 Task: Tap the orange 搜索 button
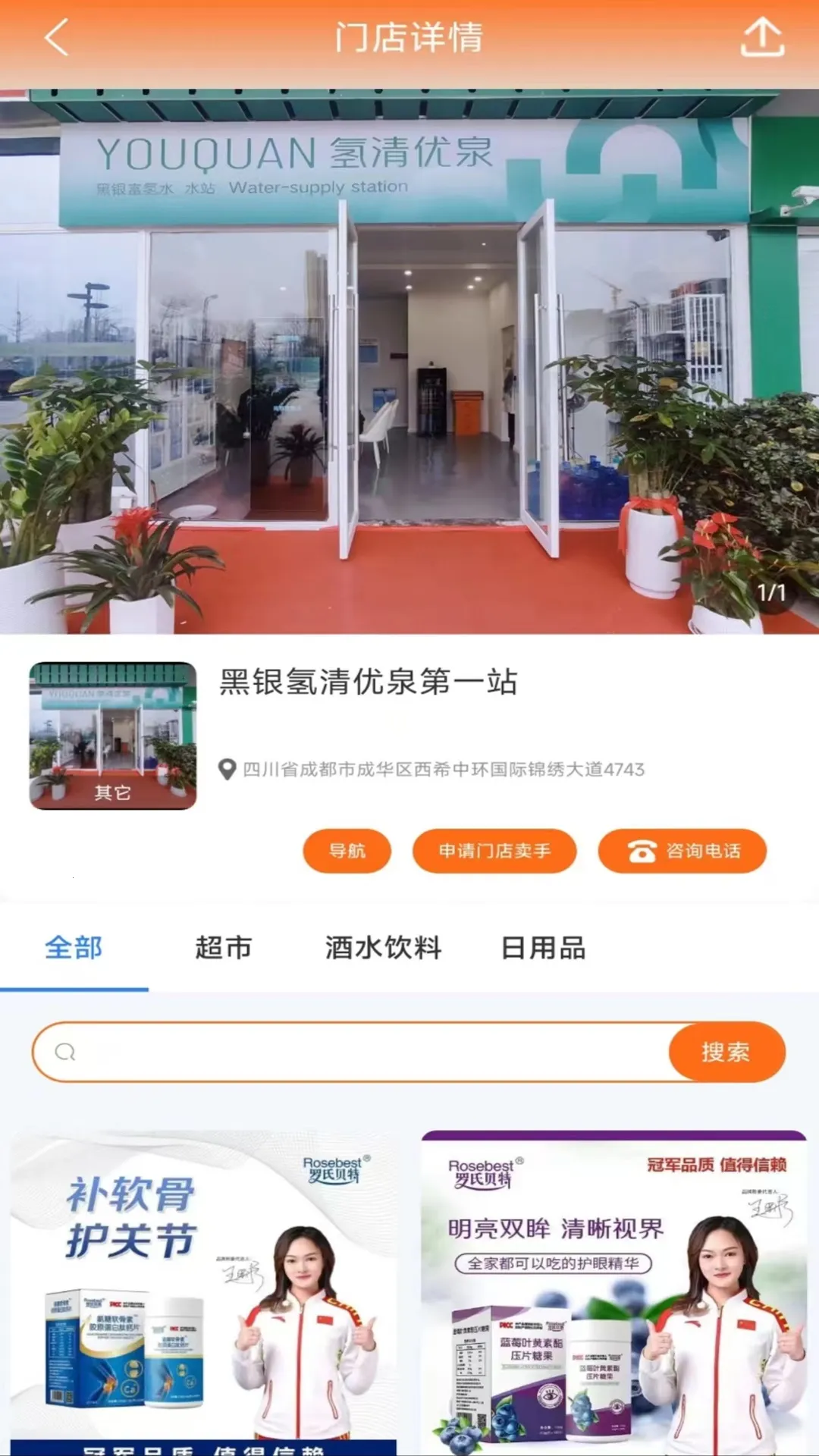pos(726,1052)
